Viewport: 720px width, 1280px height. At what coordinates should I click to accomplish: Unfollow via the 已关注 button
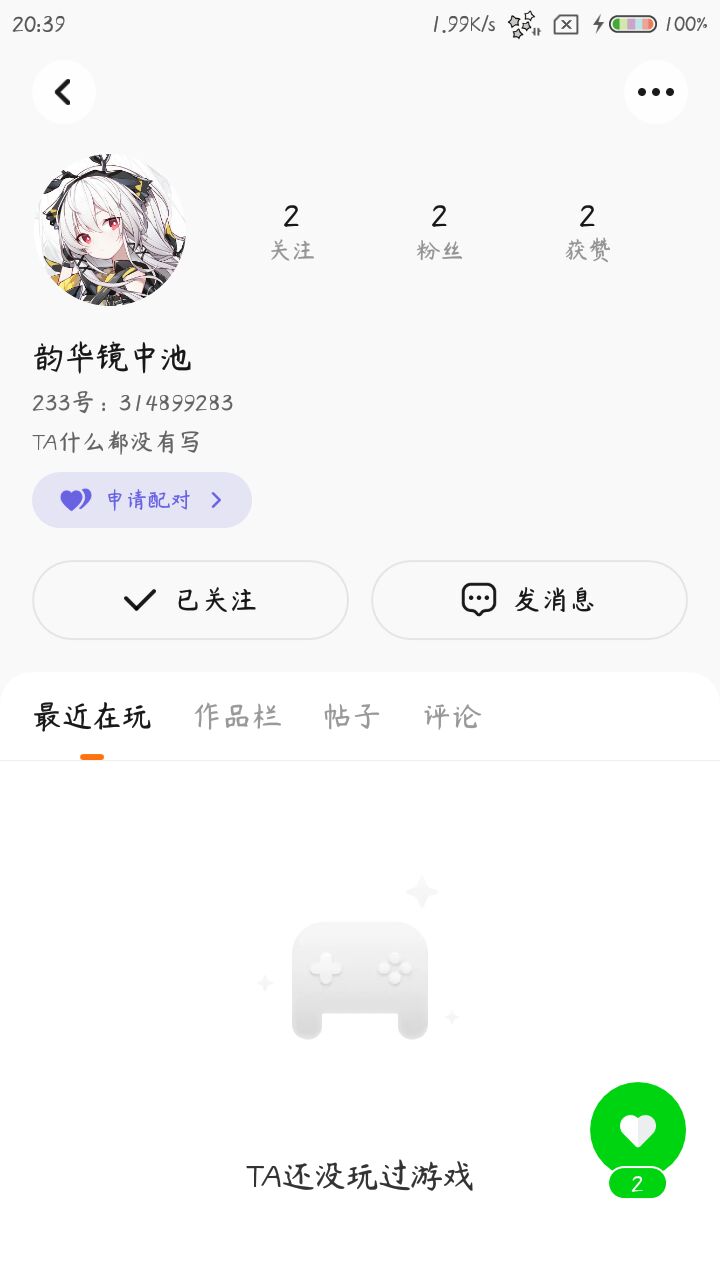pos(190,600)
